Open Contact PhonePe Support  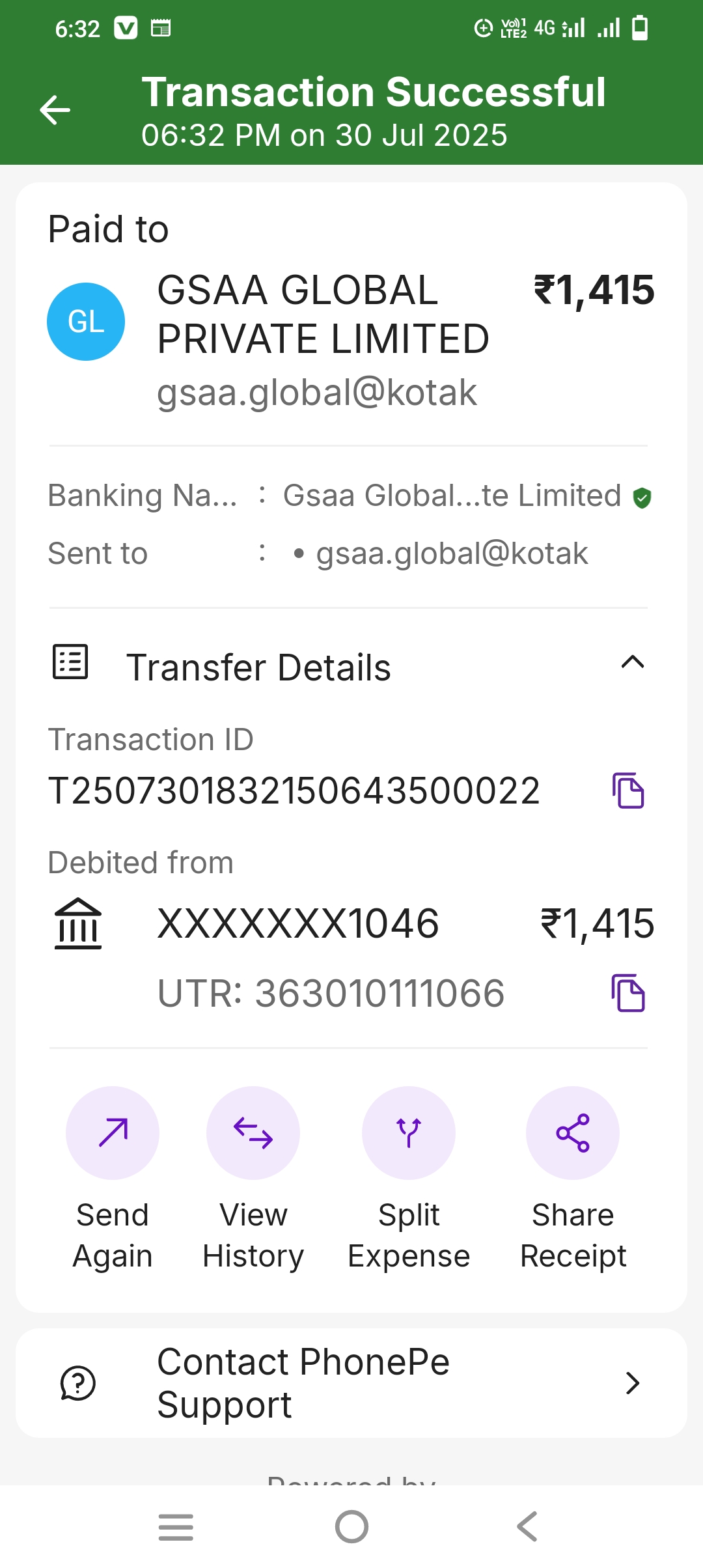click(351, 1383)
